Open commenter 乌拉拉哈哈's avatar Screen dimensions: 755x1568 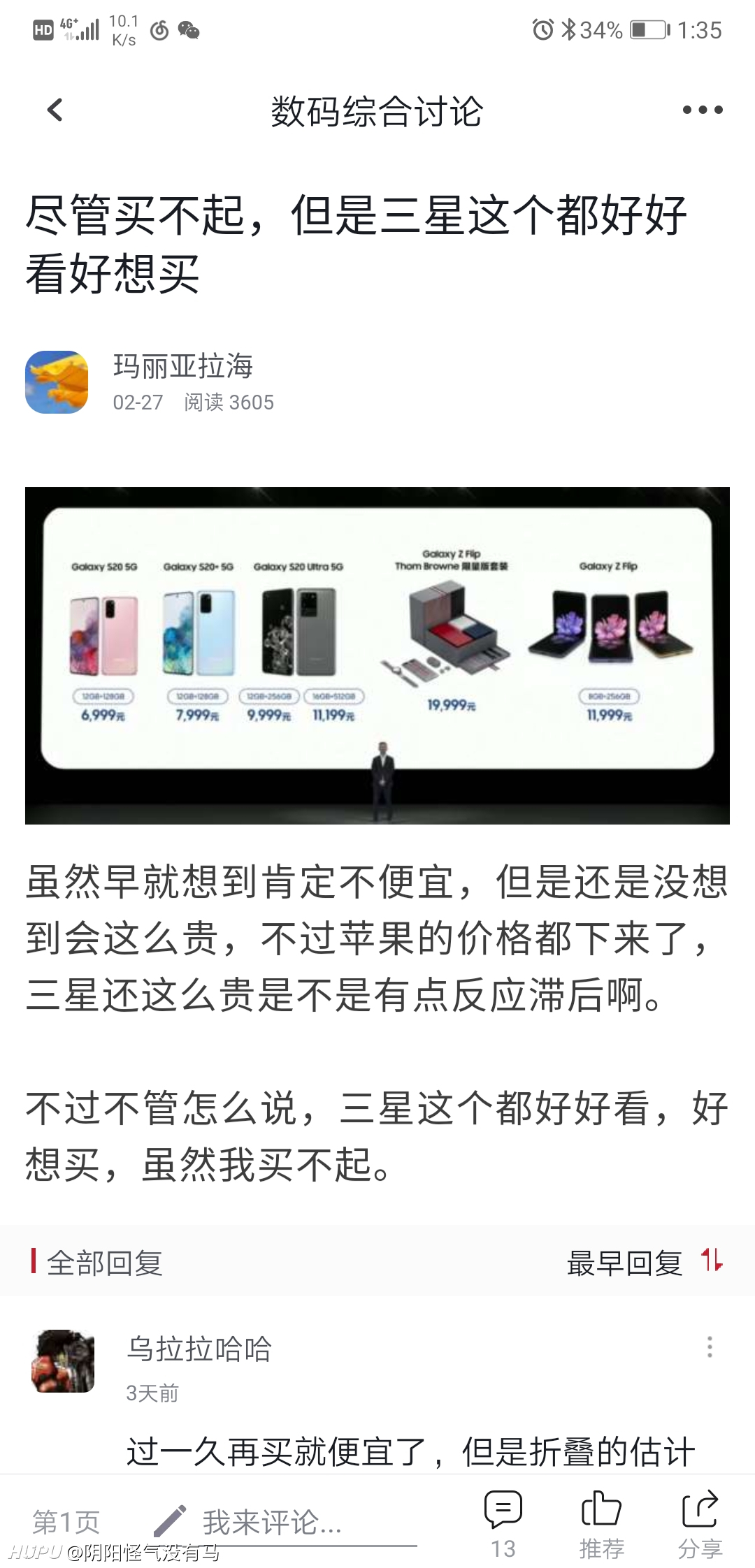(63, 1360)
